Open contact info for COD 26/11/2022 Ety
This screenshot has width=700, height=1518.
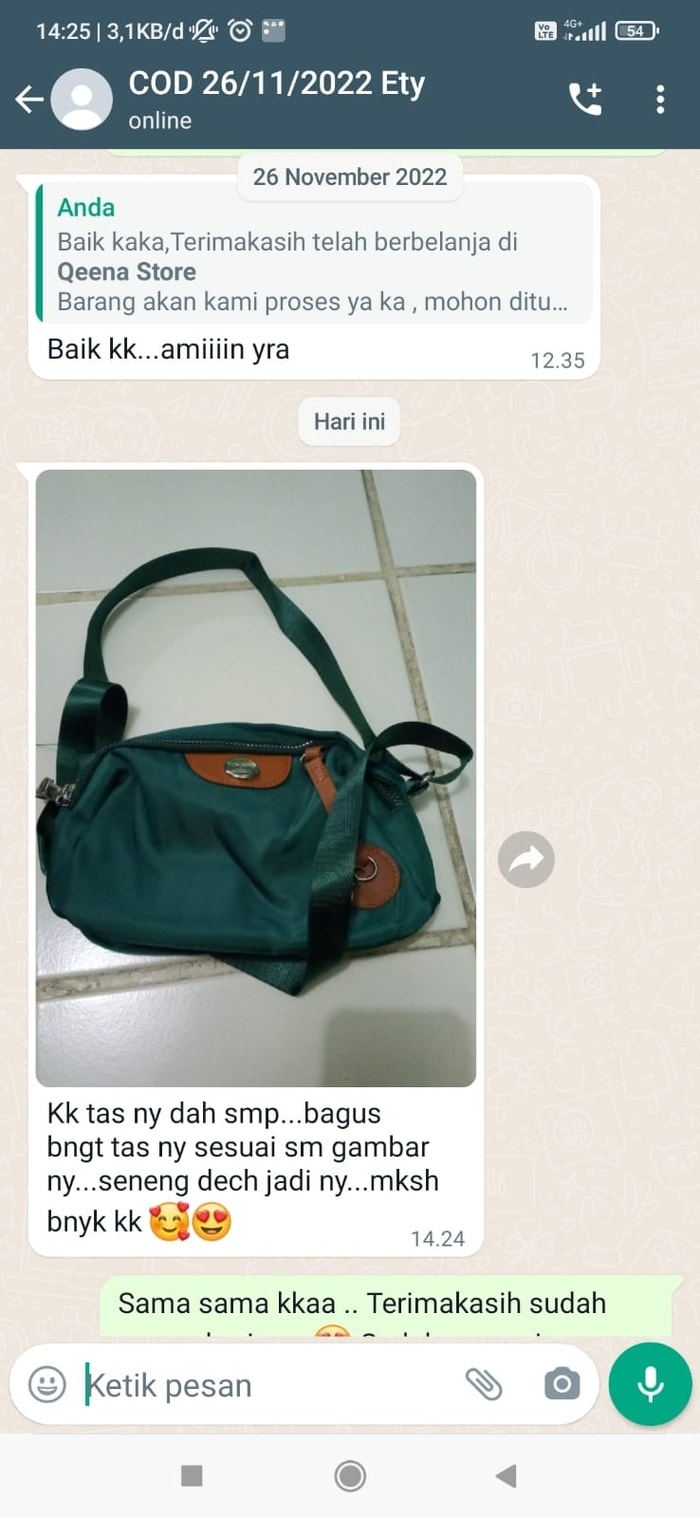tap(277, 99)
